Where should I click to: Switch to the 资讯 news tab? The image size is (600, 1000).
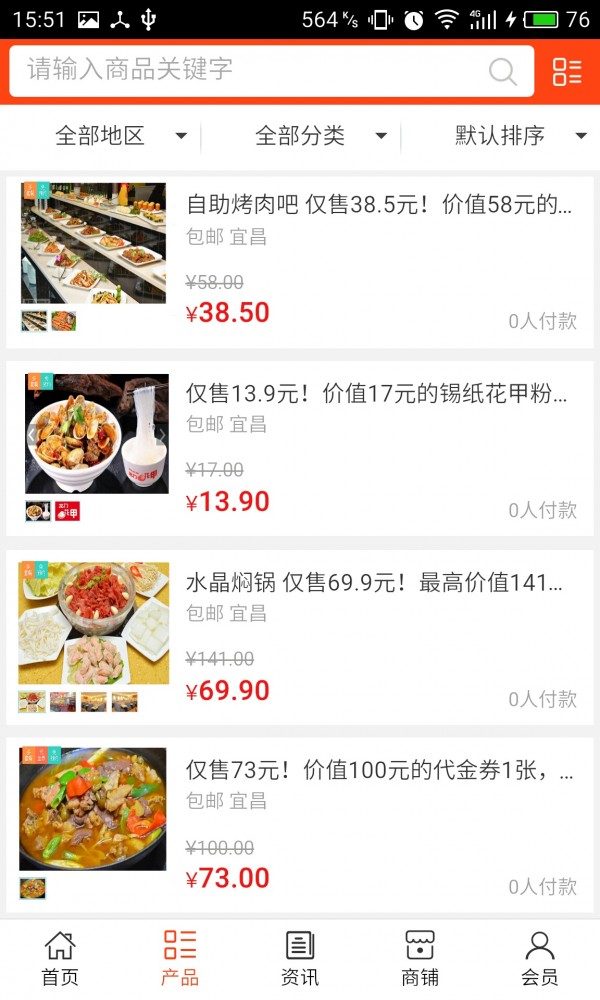pos(300,958)
